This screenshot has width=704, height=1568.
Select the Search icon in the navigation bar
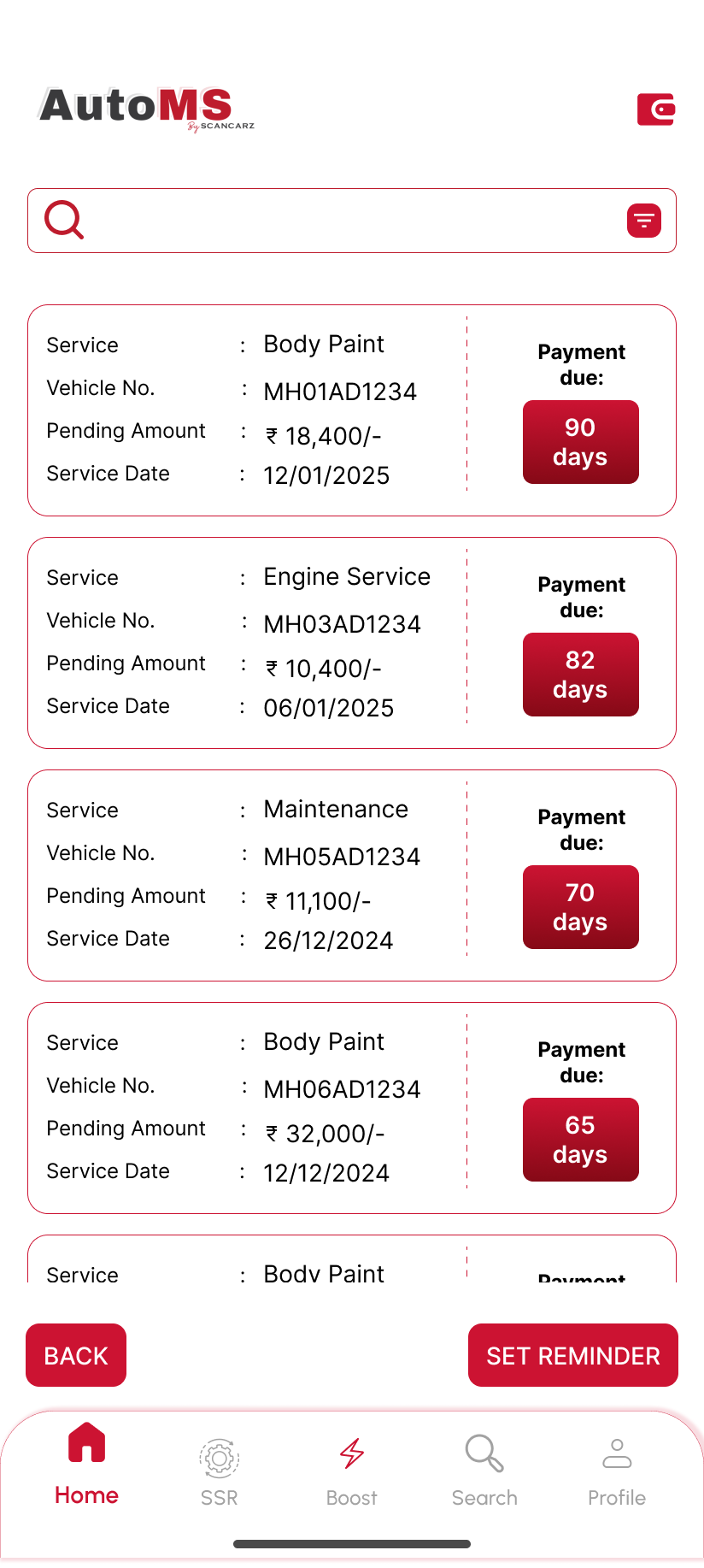tap(484, 1452)
